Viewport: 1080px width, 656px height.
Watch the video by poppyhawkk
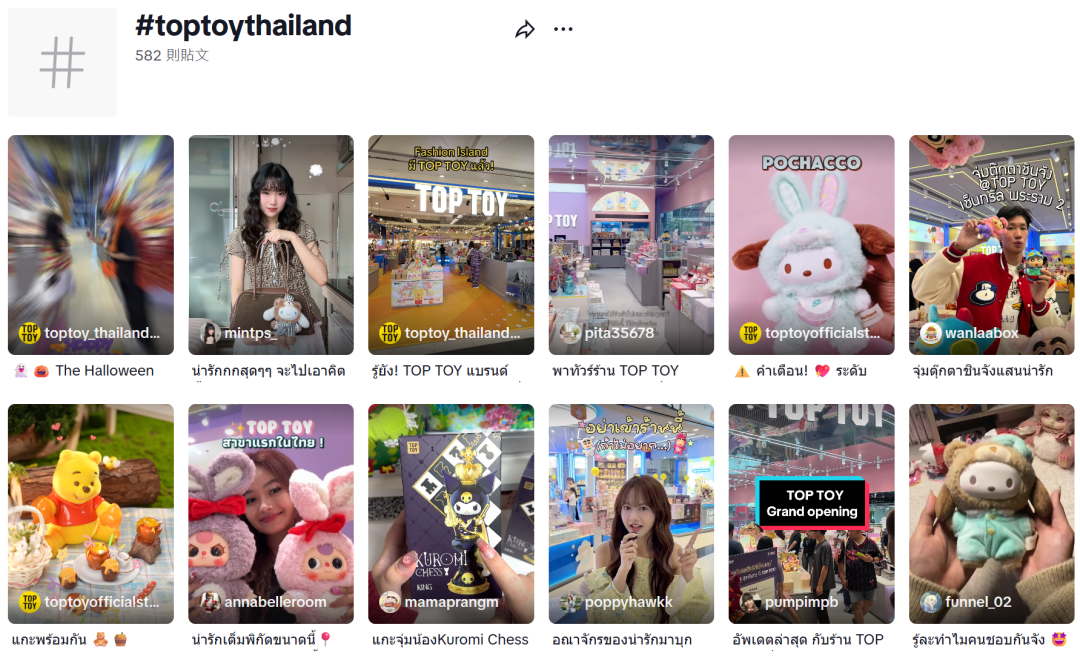(x=631, y=513)
